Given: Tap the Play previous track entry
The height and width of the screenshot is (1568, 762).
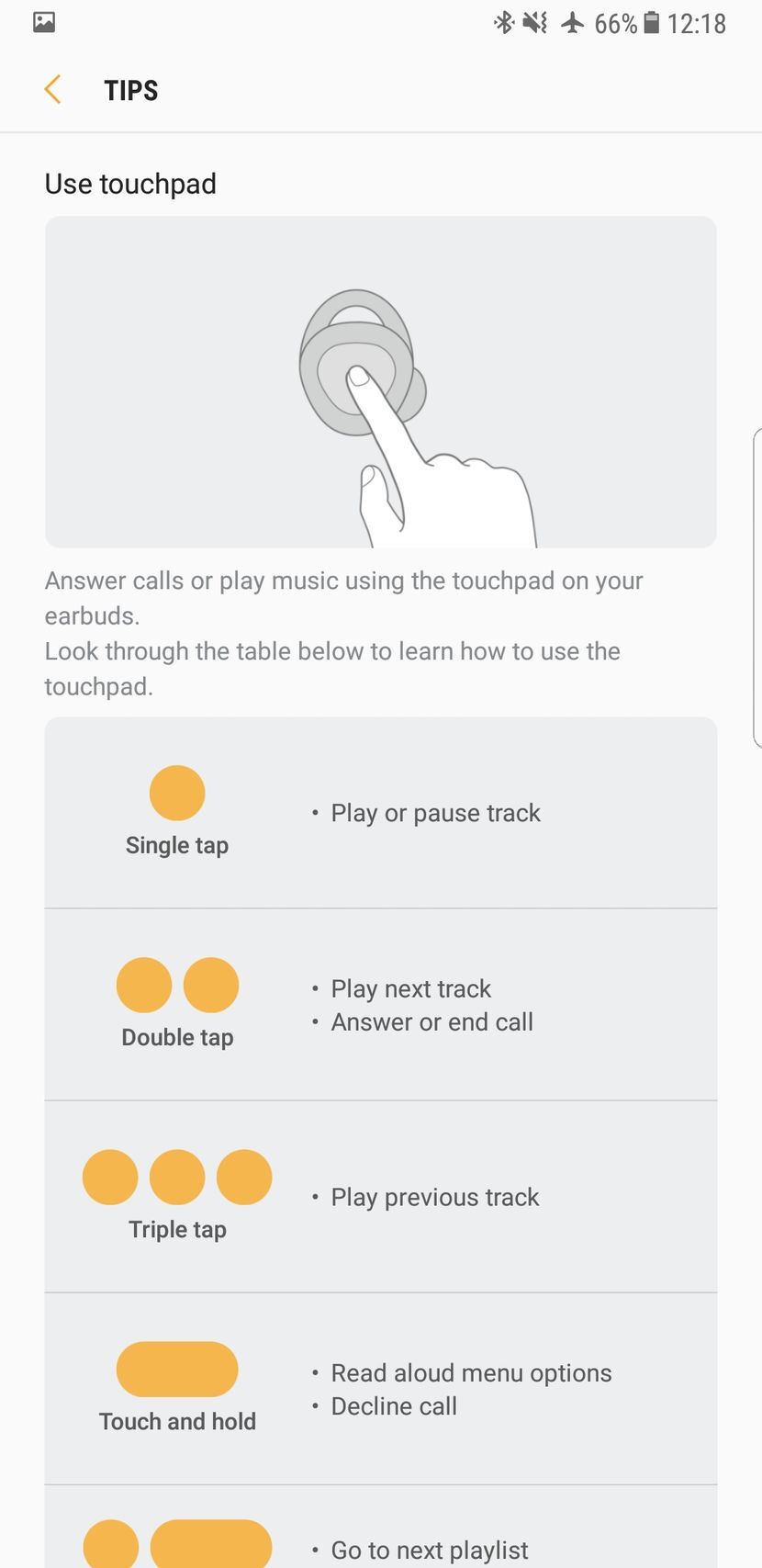Looking at the screenshot, I should coord(434,1197).
